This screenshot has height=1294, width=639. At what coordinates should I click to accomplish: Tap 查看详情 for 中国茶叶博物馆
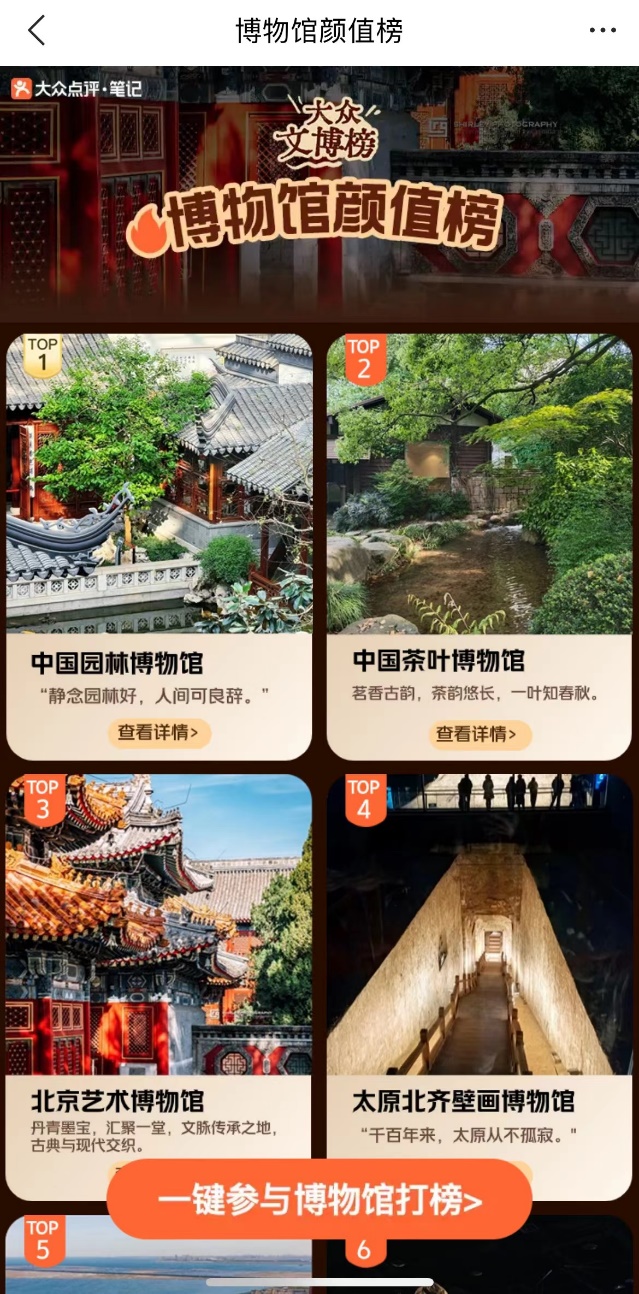click(x=479, y=734)
